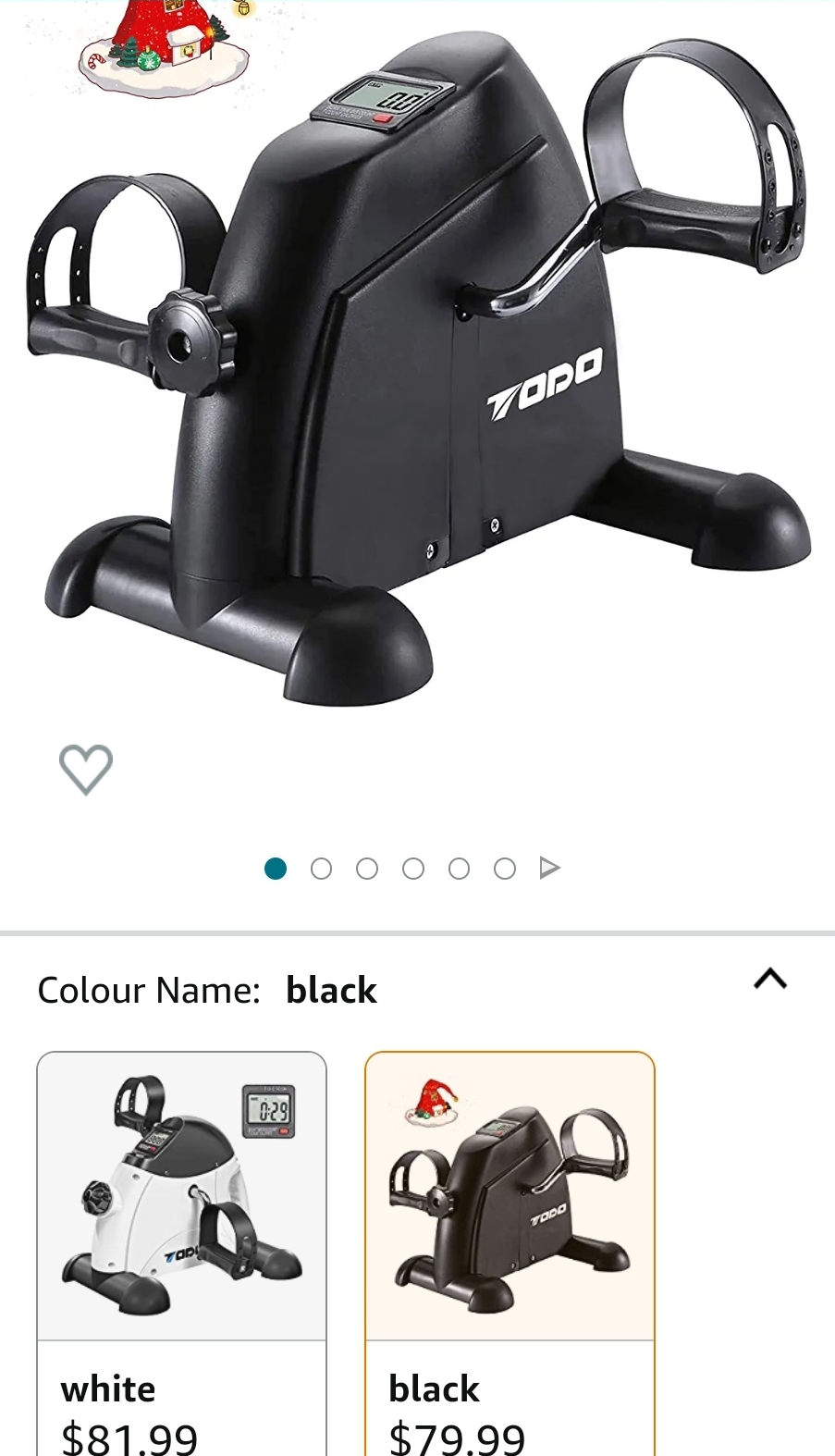Play the product video indicator
The height and width of the screenshot is (1456, 835).
pos(550,868)
